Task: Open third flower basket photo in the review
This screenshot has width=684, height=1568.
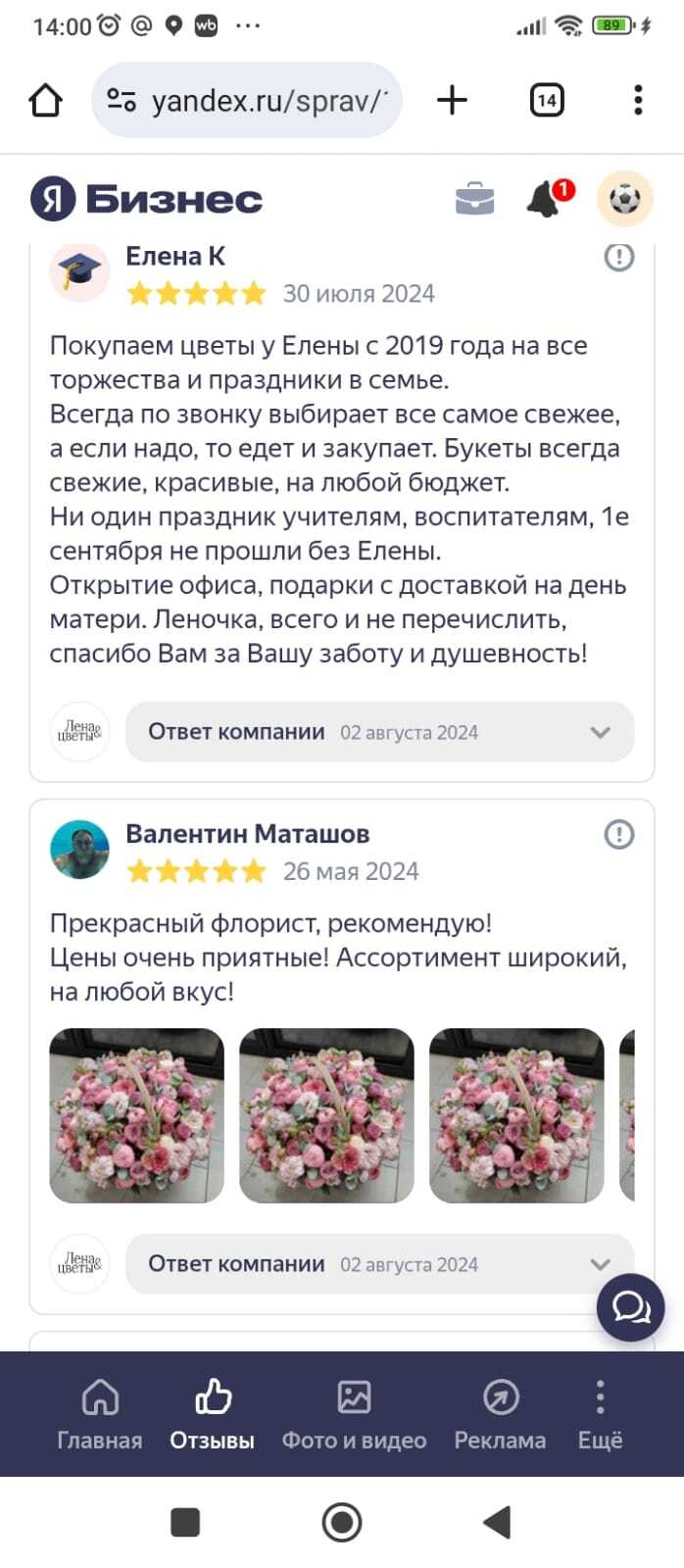Action: [516, 1115]
